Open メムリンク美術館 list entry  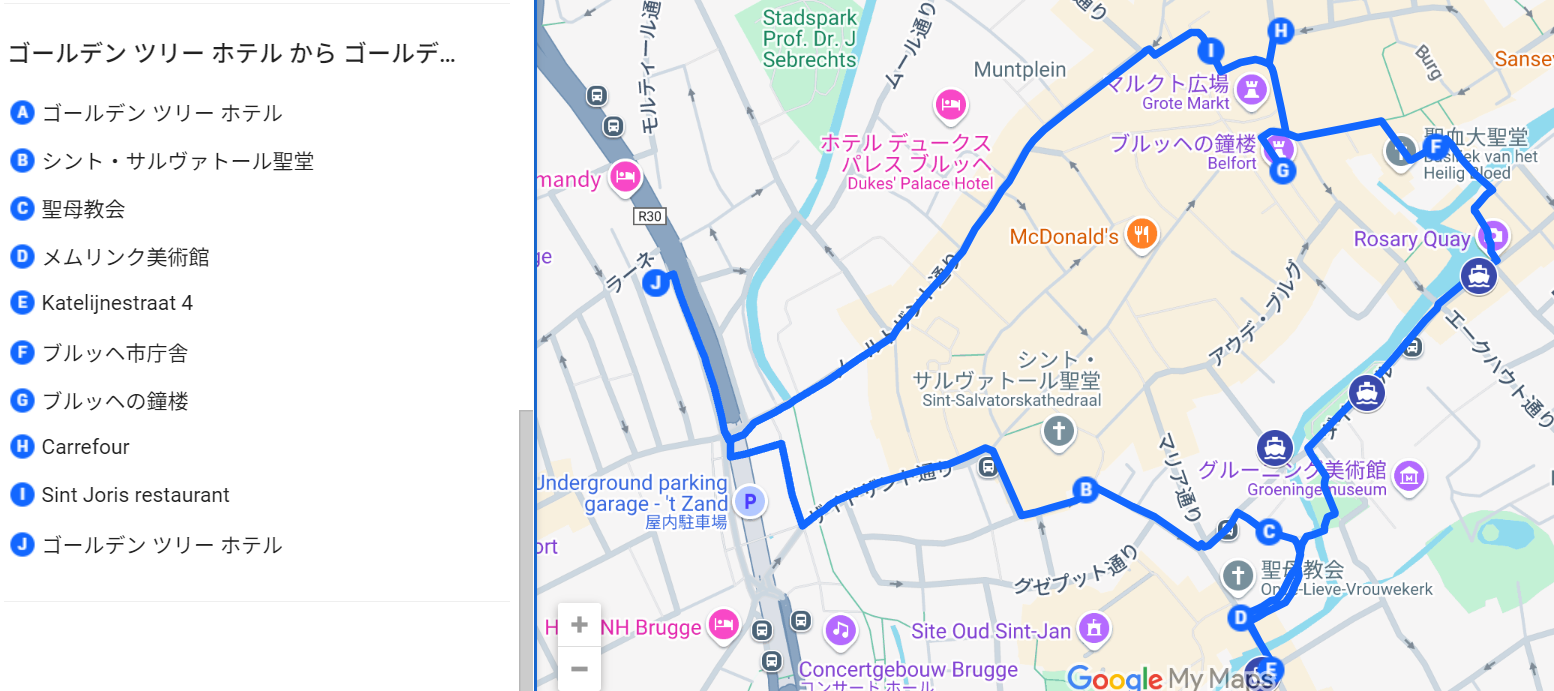pos(125,257)
